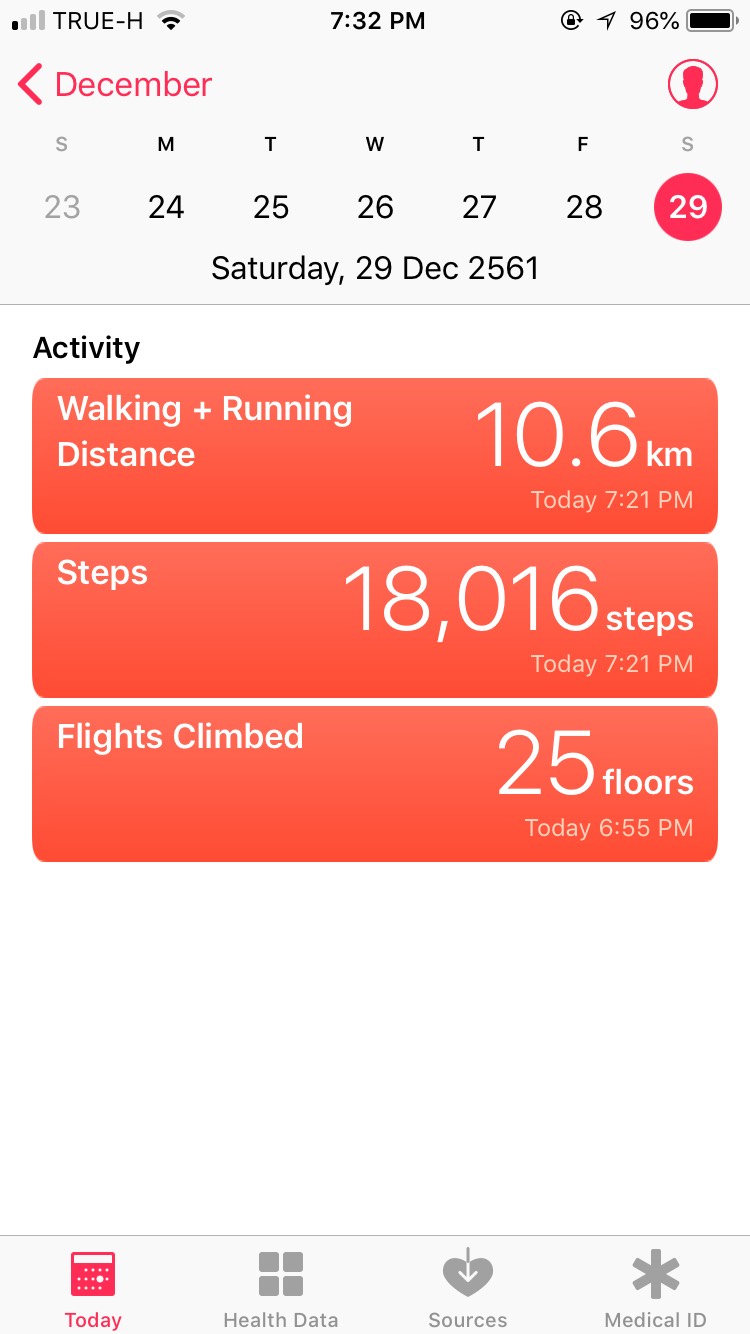The height and width of the screenshot is (1334, 750).
Task: Select Friday the 28th
Action: pyautogui.click(x=584, y=207)
